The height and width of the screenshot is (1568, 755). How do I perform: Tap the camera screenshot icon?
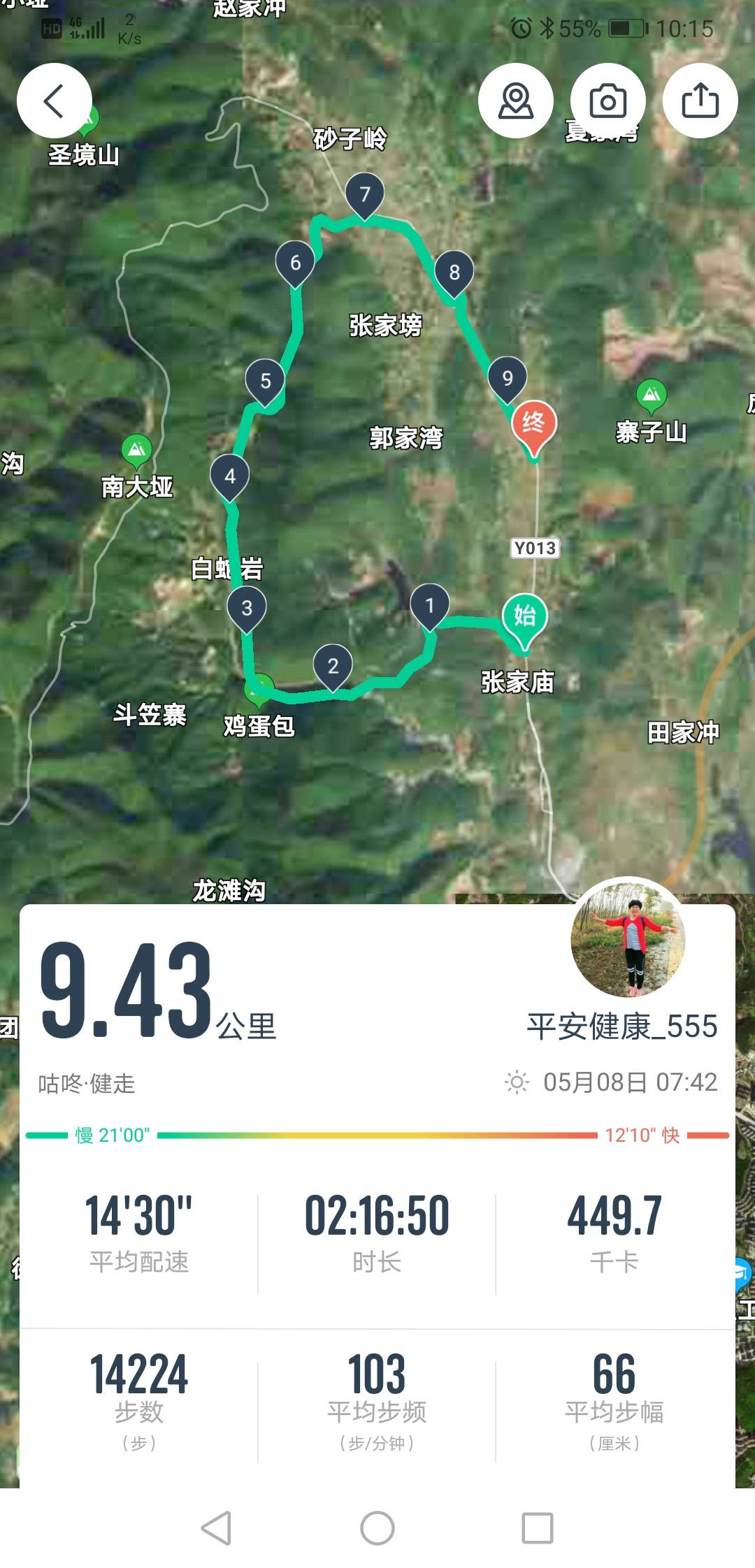[607, 101]
